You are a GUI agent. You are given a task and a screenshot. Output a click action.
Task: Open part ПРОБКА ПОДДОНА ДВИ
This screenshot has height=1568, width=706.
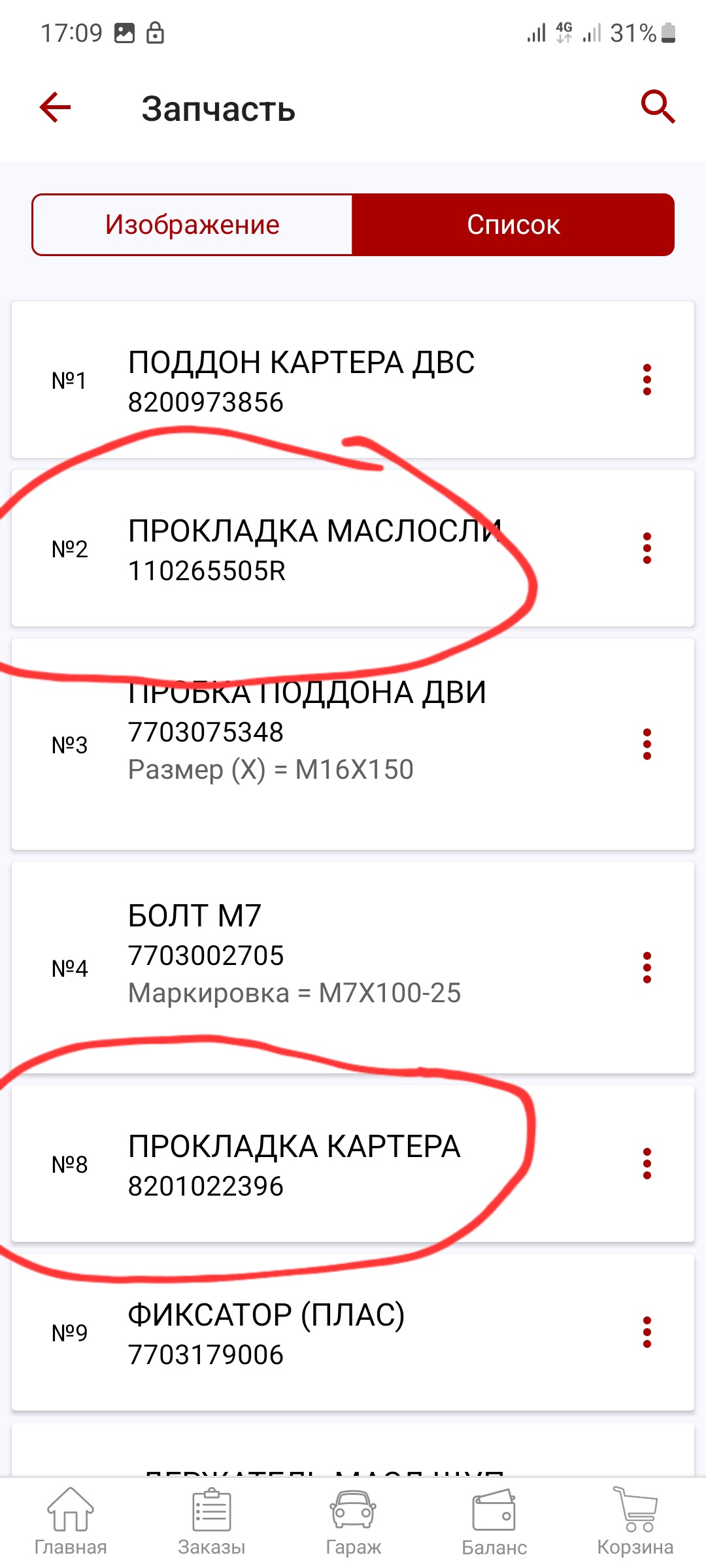click(353, 744)
